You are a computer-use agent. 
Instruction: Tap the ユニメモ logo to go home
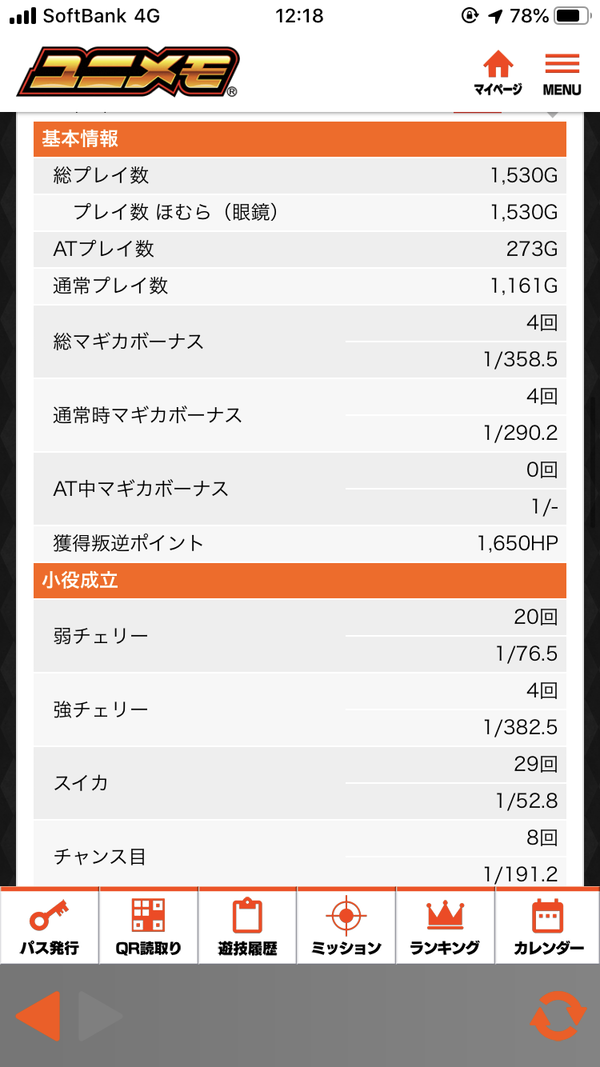click(x=127, y=74)
